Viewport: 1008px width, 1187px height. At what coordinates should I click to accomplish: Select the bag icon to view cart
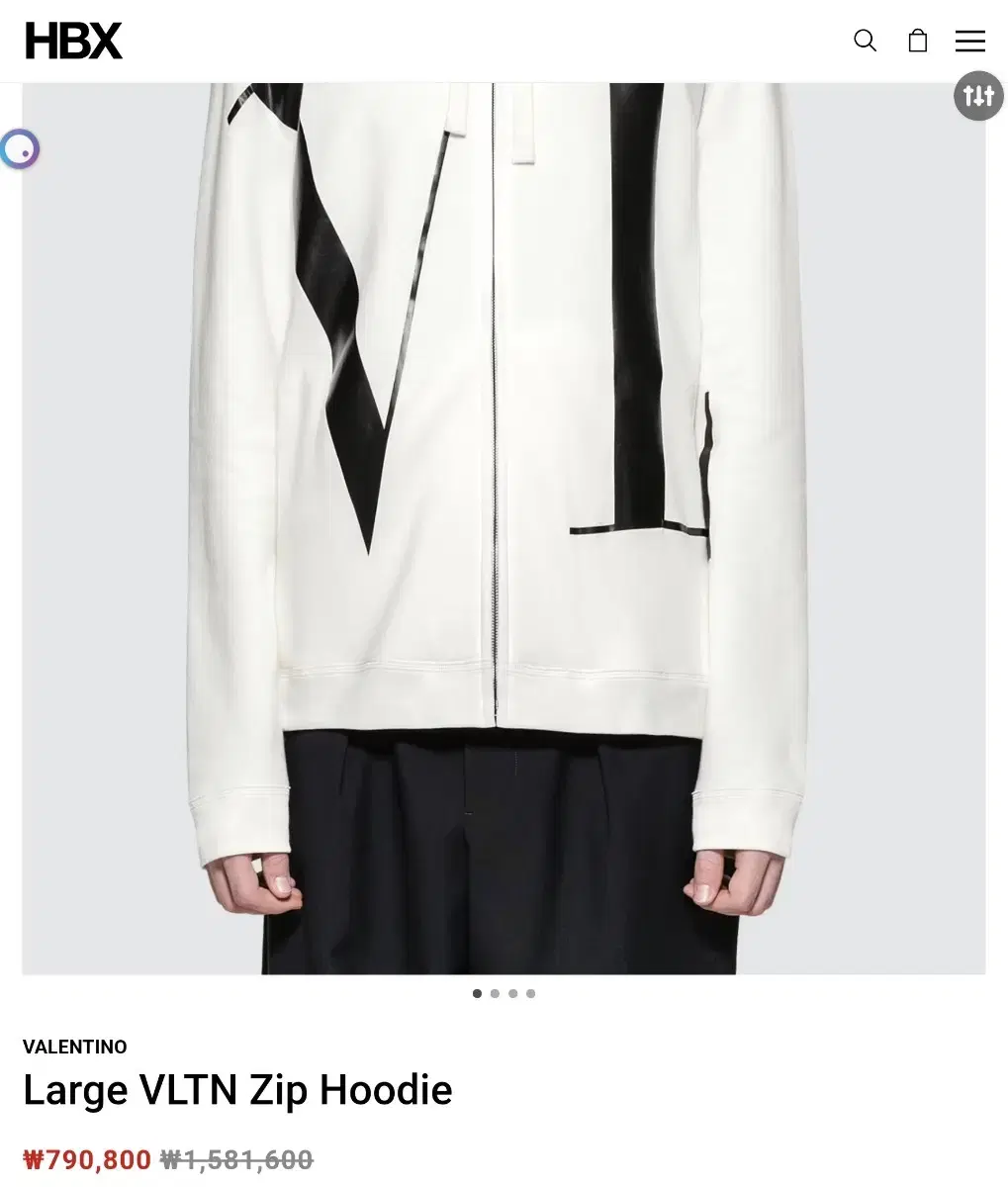[917, 41]
